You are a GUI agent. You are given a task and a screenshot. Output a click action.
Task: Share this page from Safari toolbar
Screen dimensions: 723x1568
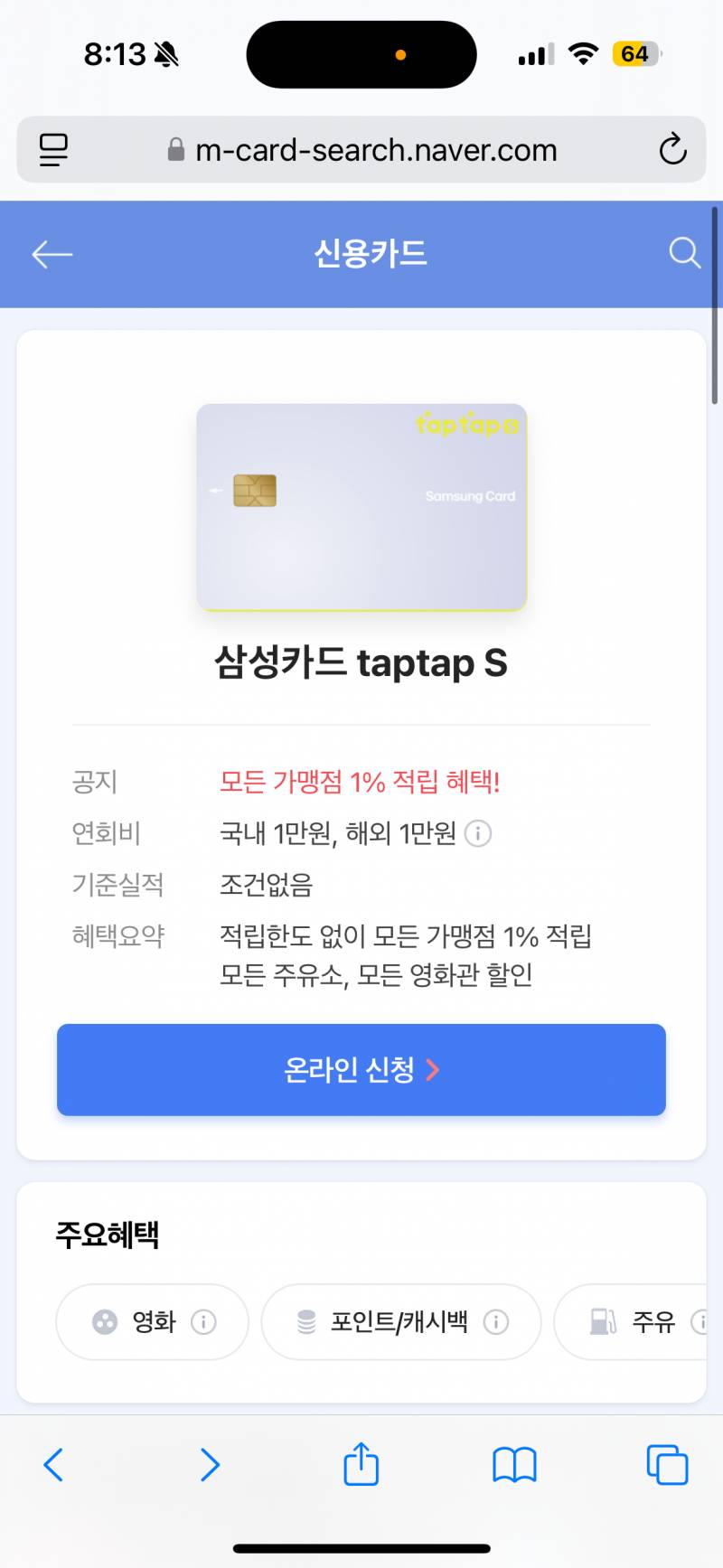(361, 1464)
